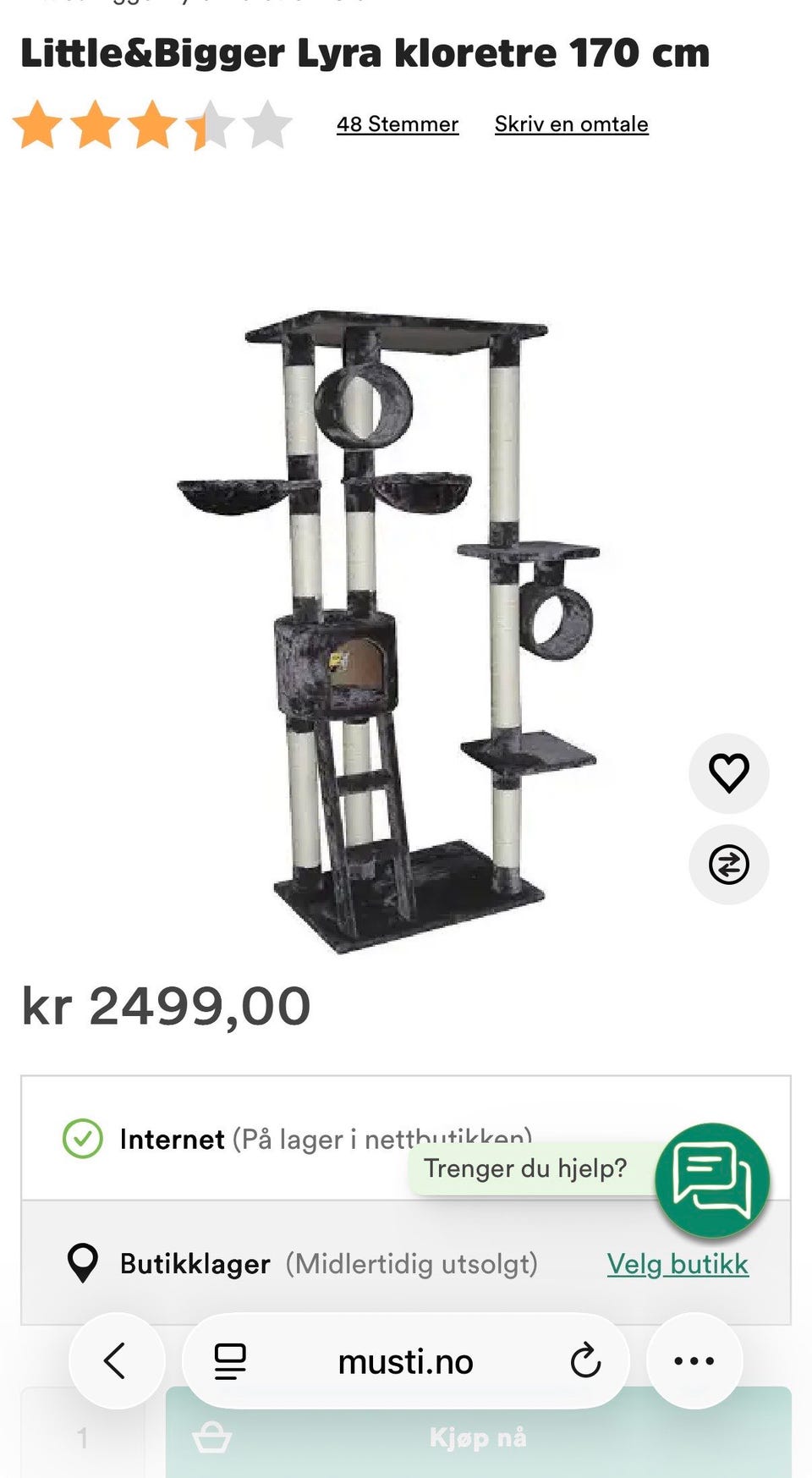Tap the musti.no address bar
Screen dimensions: 812x1478
pos(406,1361)
